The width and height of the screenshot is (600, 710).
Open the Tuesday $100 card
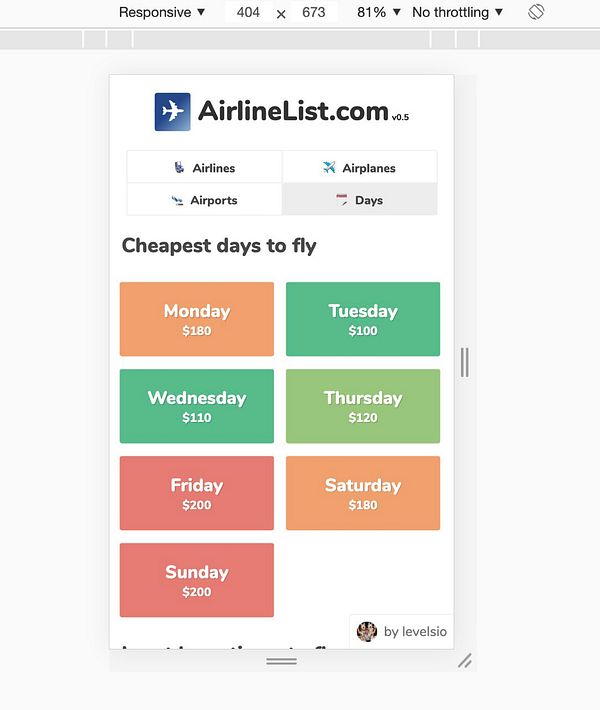click(363, 319)
